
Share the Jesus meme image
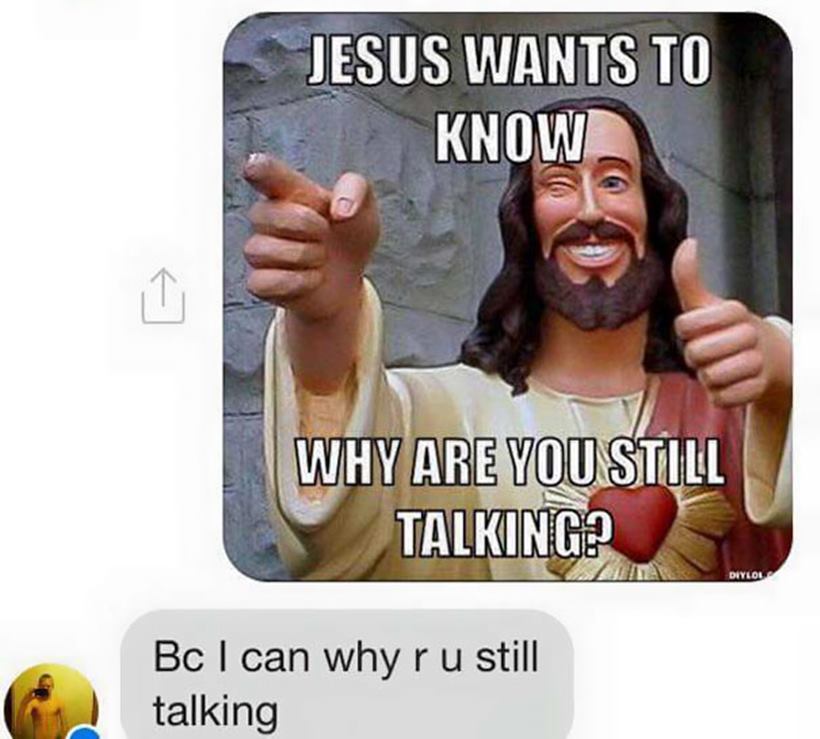click(163, 297)
